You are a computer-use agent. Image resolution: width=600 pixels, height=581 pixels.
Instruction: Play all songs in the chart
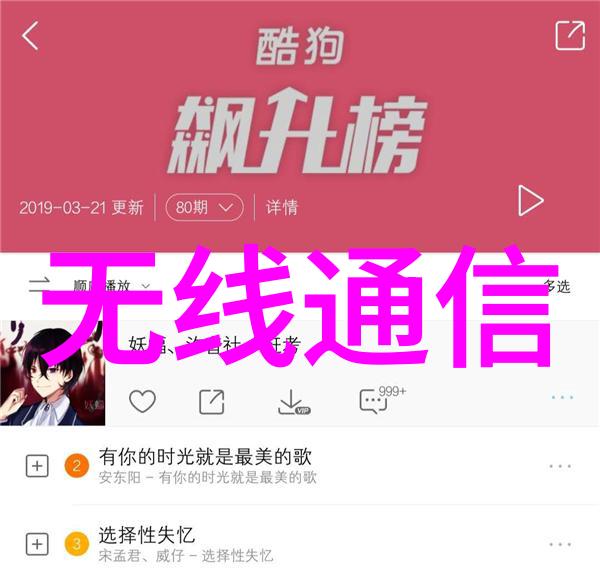tap(529, 201)
